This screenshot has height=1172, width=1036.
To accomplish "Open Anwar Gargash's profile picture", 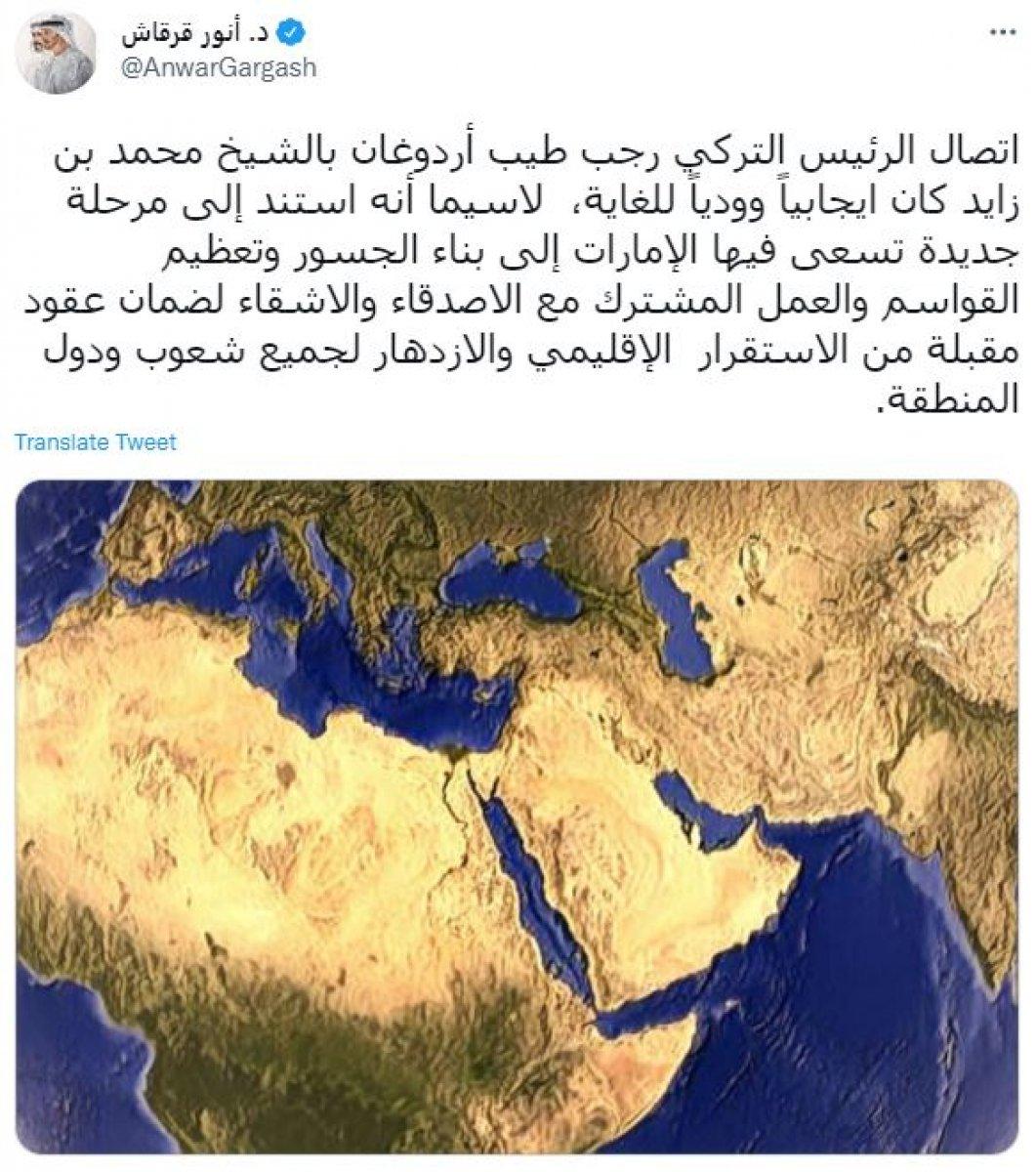I will click(x=58, y=52).
